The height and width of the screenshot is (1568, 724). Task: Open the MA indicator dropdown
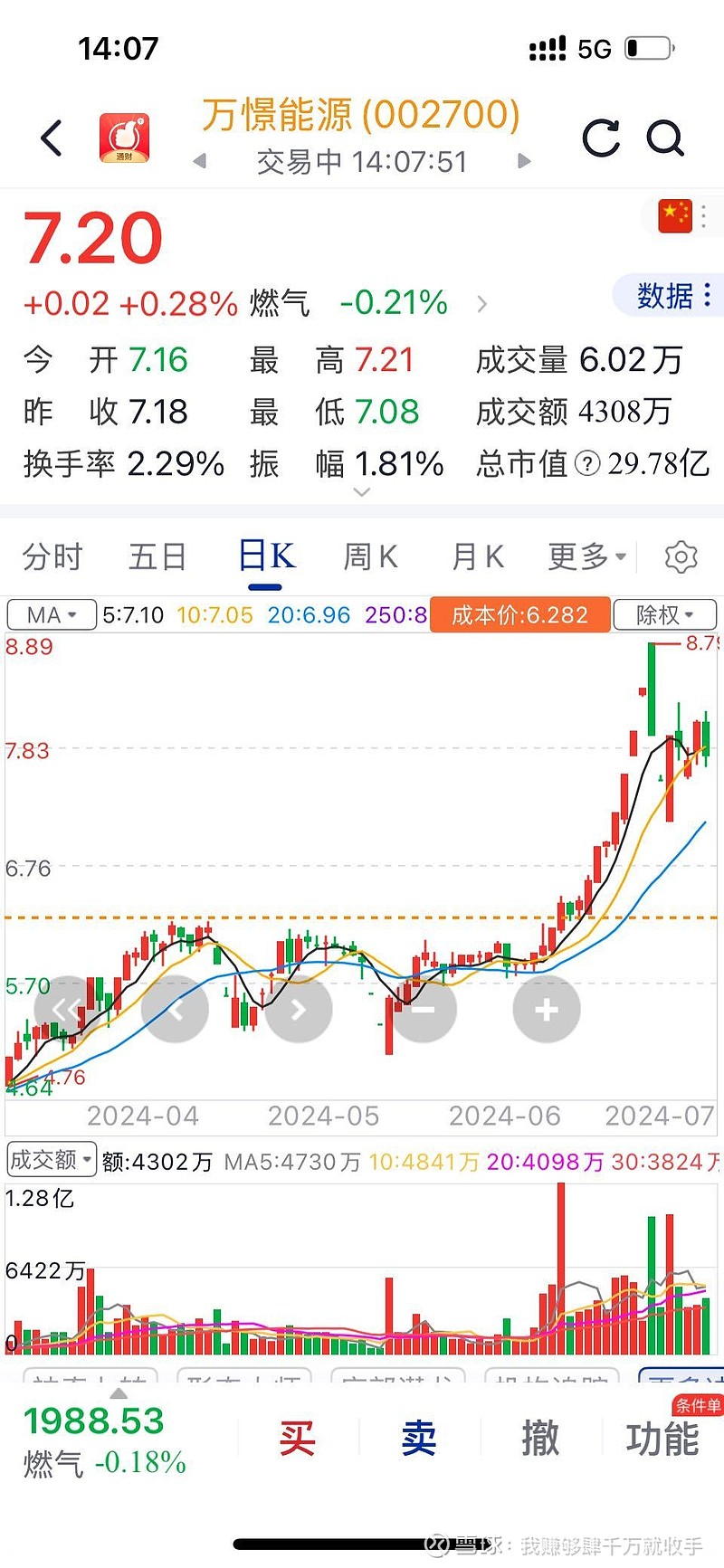click(x=51, y=614)
